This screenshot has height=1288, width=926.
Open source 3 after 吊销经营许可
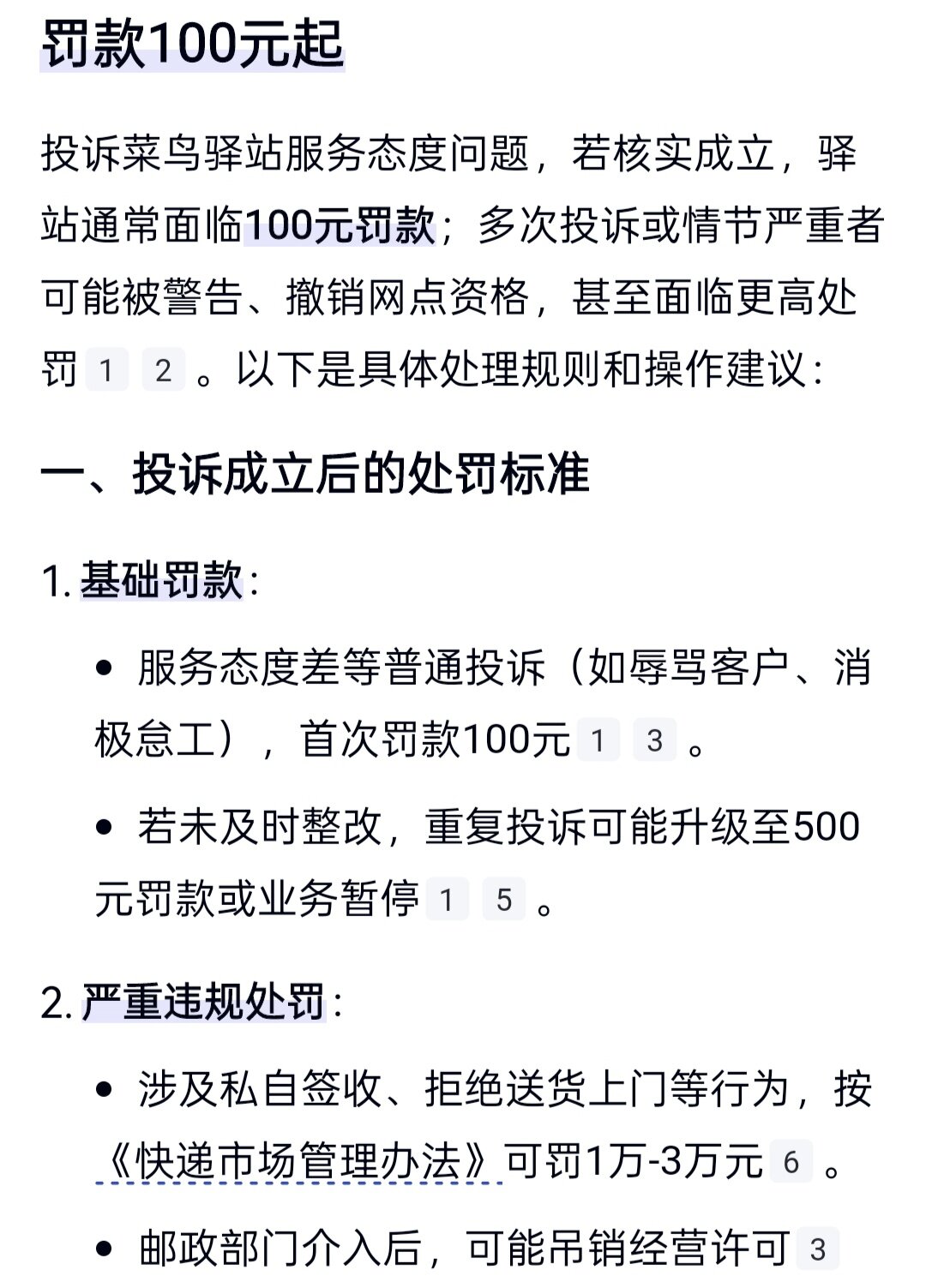coord(817,1250)
